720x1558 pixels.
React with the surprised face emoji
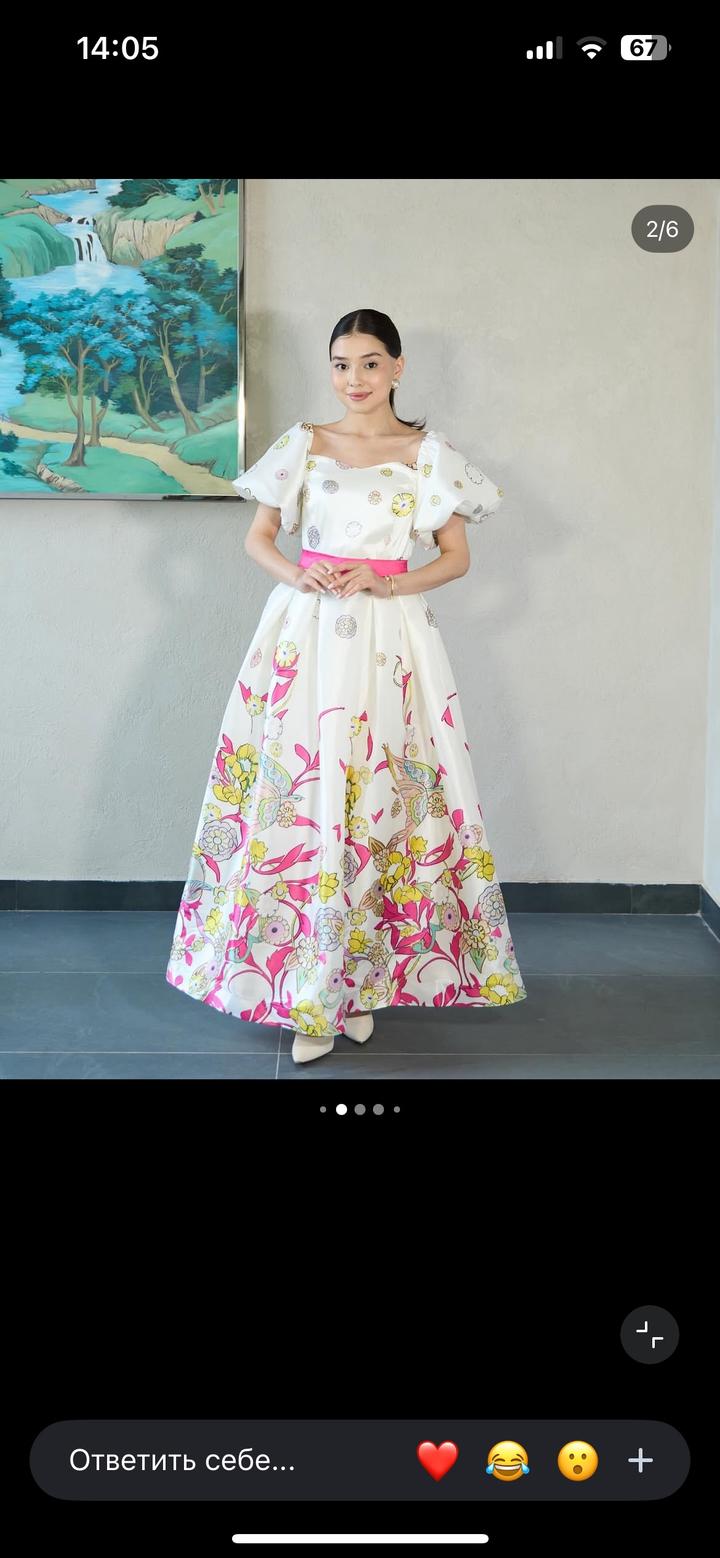pos(577,1461)
